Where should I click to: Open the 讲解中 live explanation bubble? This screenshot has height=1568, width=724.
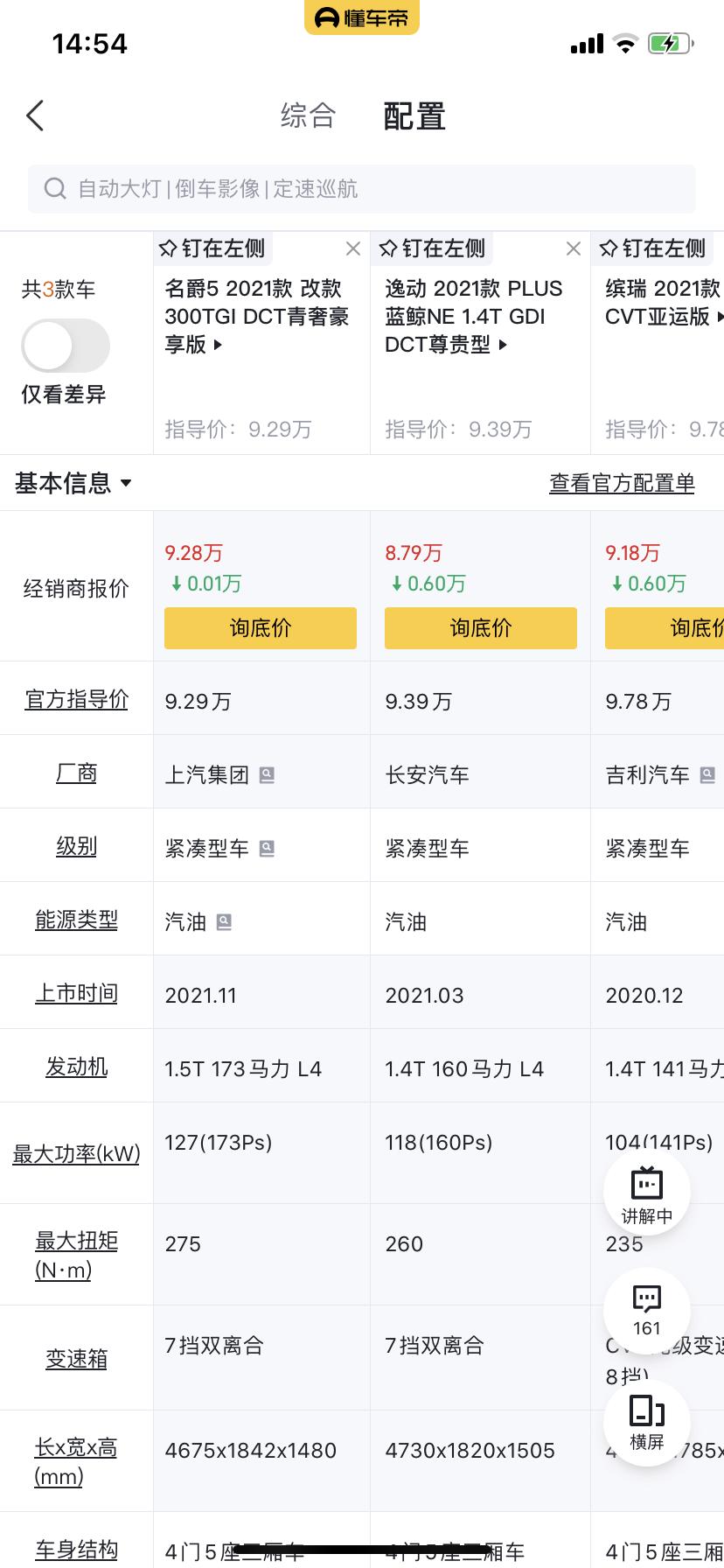(647, 1193)
